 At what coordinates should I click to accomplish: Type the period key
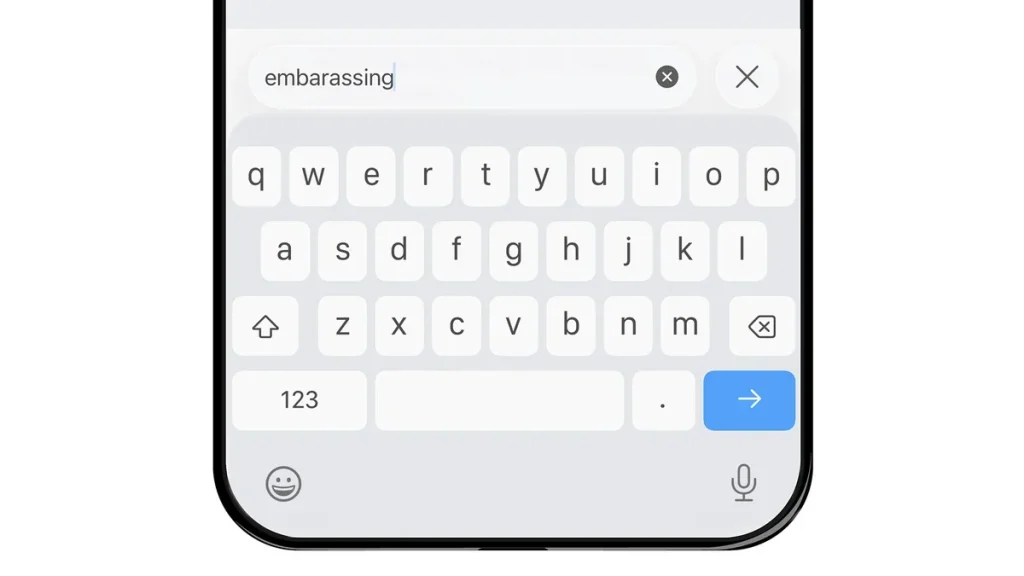(x=663, y=400)
